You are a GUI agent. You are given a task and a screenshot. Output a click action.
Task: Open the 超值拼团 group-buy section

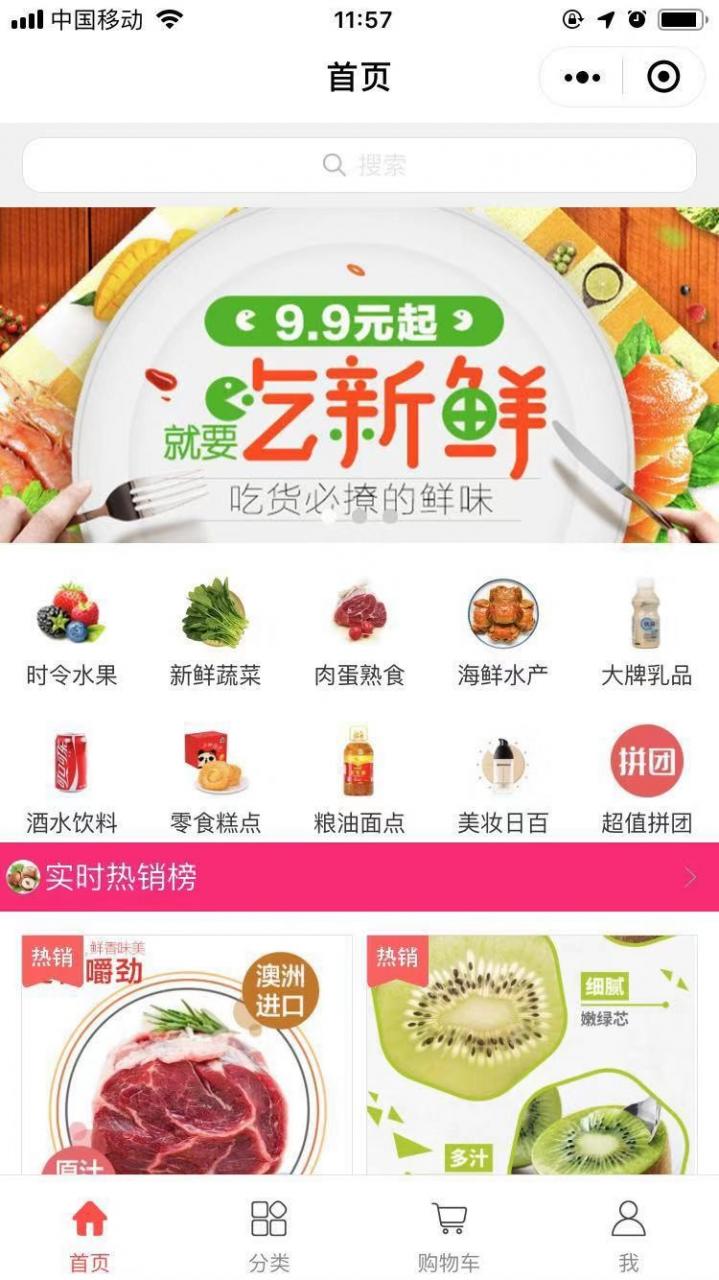pyautogui.click(x=646, y=780)
